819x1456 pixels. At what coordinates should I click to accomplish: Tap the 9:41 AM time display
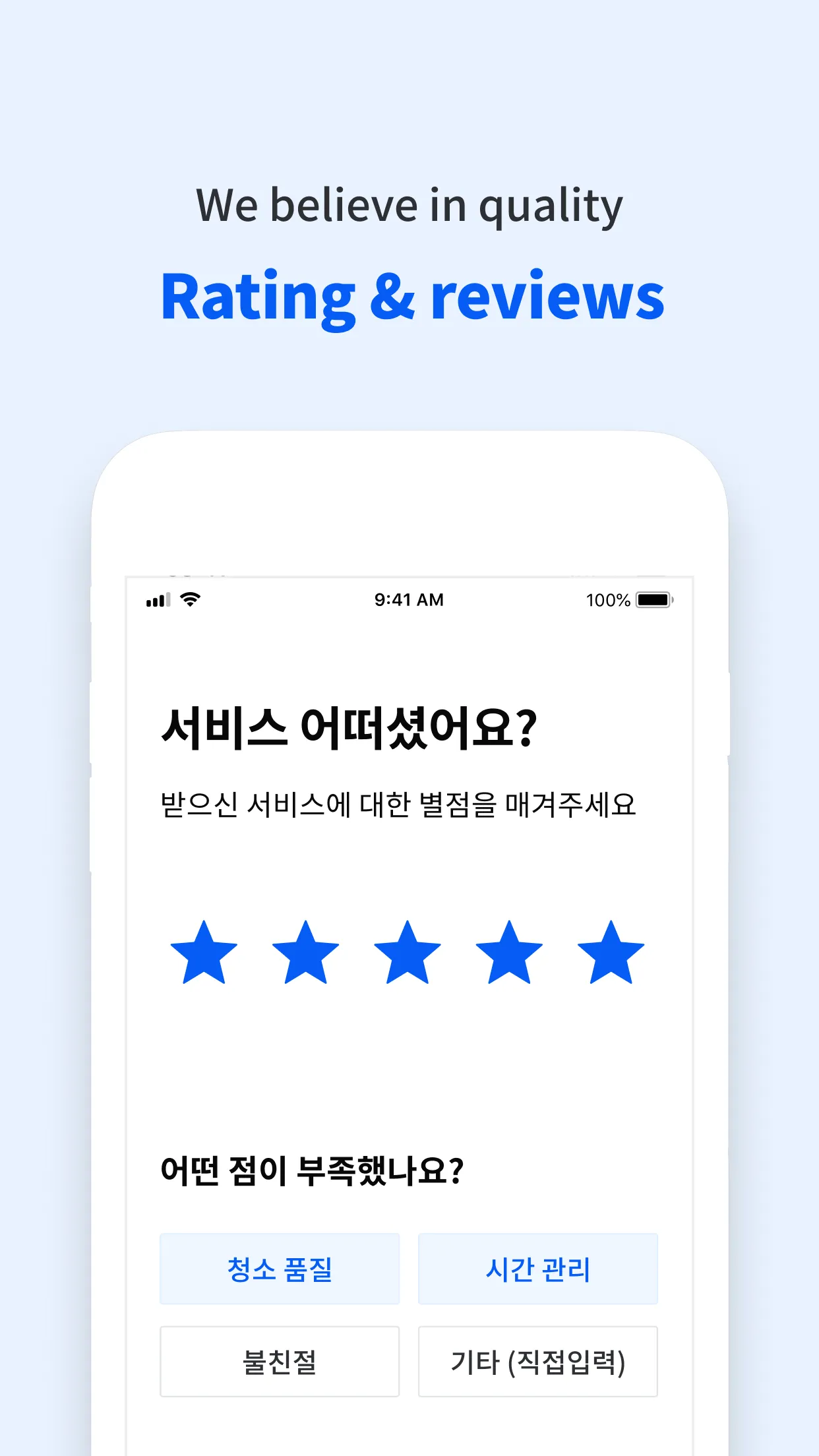click(x=409, y=599)
